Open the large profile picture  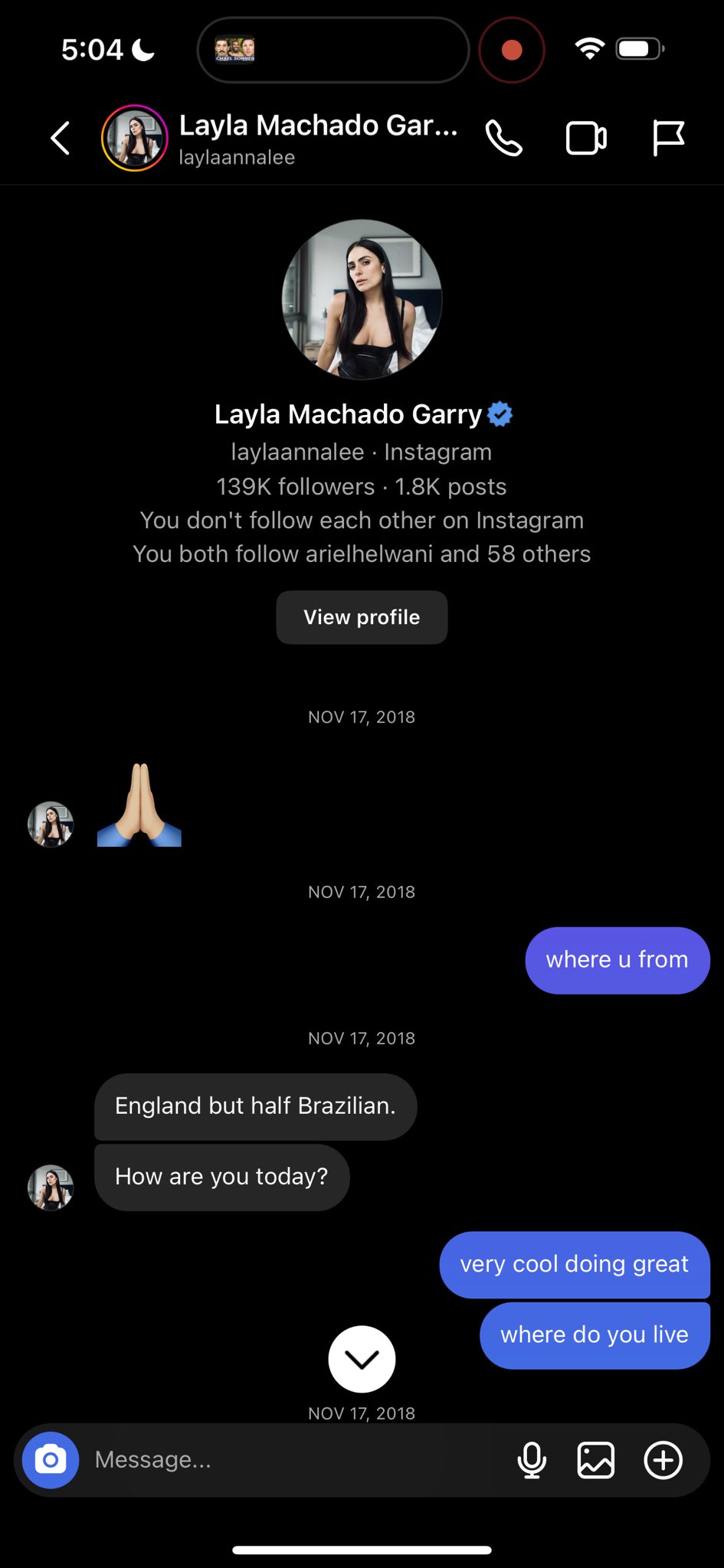coord(362,299)
